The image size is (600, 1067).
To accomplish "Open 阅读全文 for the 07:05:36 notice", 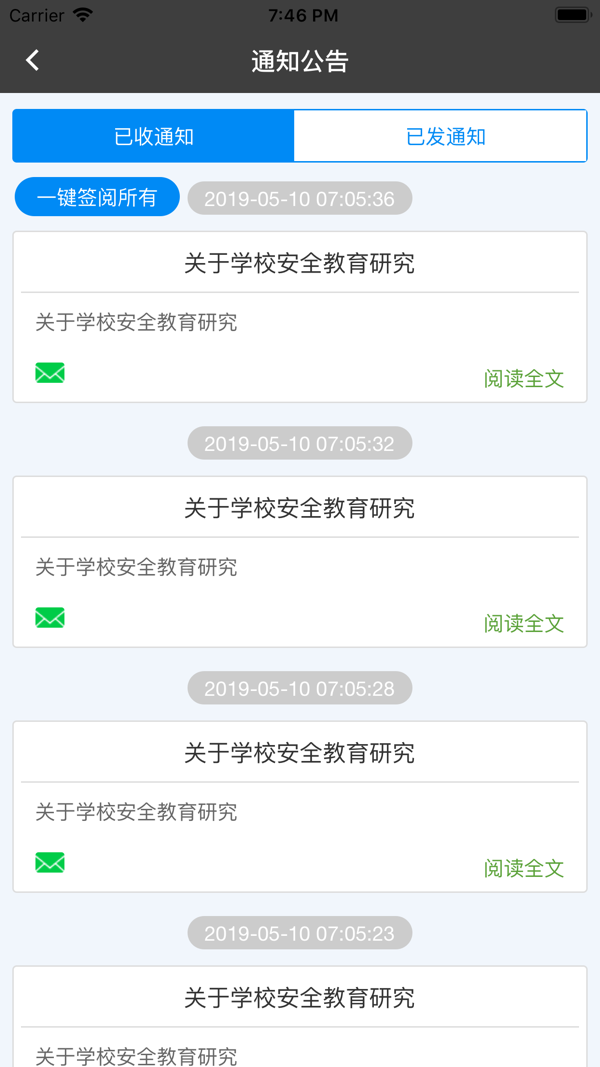I will pyautogui.click(x=524, y=378).
